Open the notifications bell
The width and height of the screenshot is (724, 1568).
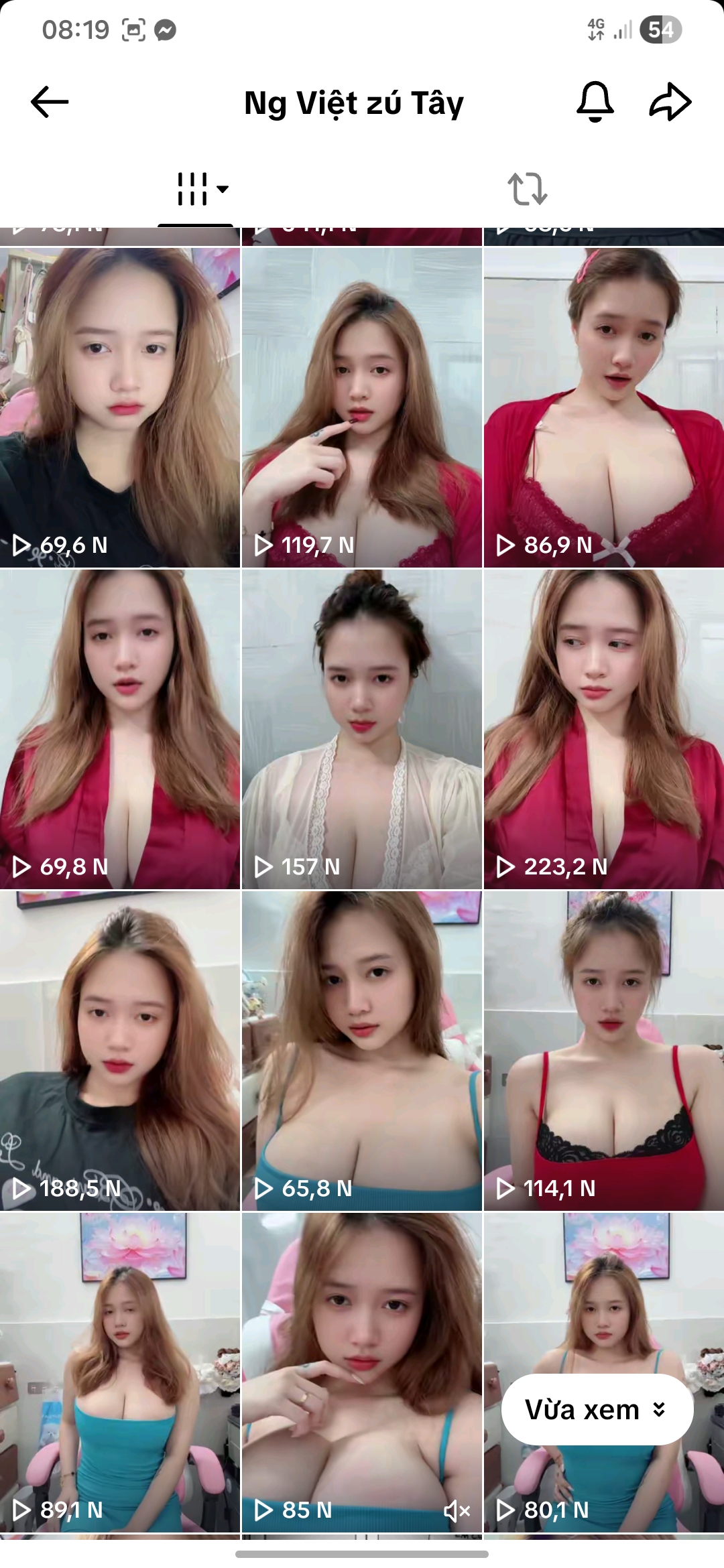pyautogui.click(x=595, y=102)
